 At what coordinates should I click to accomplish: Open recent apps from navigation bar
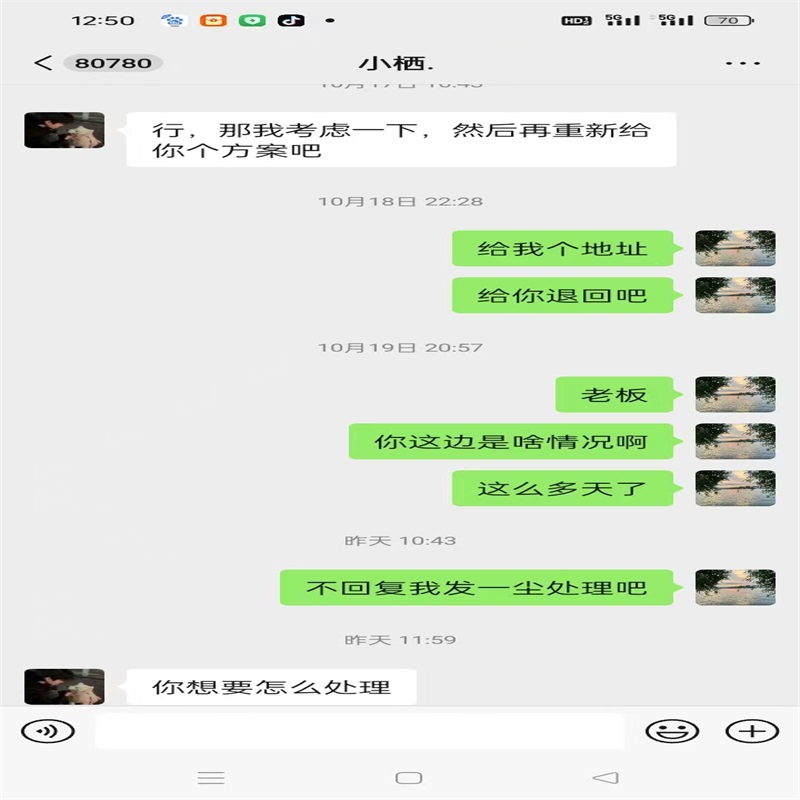pyautogui.click(x=211, y=778)
